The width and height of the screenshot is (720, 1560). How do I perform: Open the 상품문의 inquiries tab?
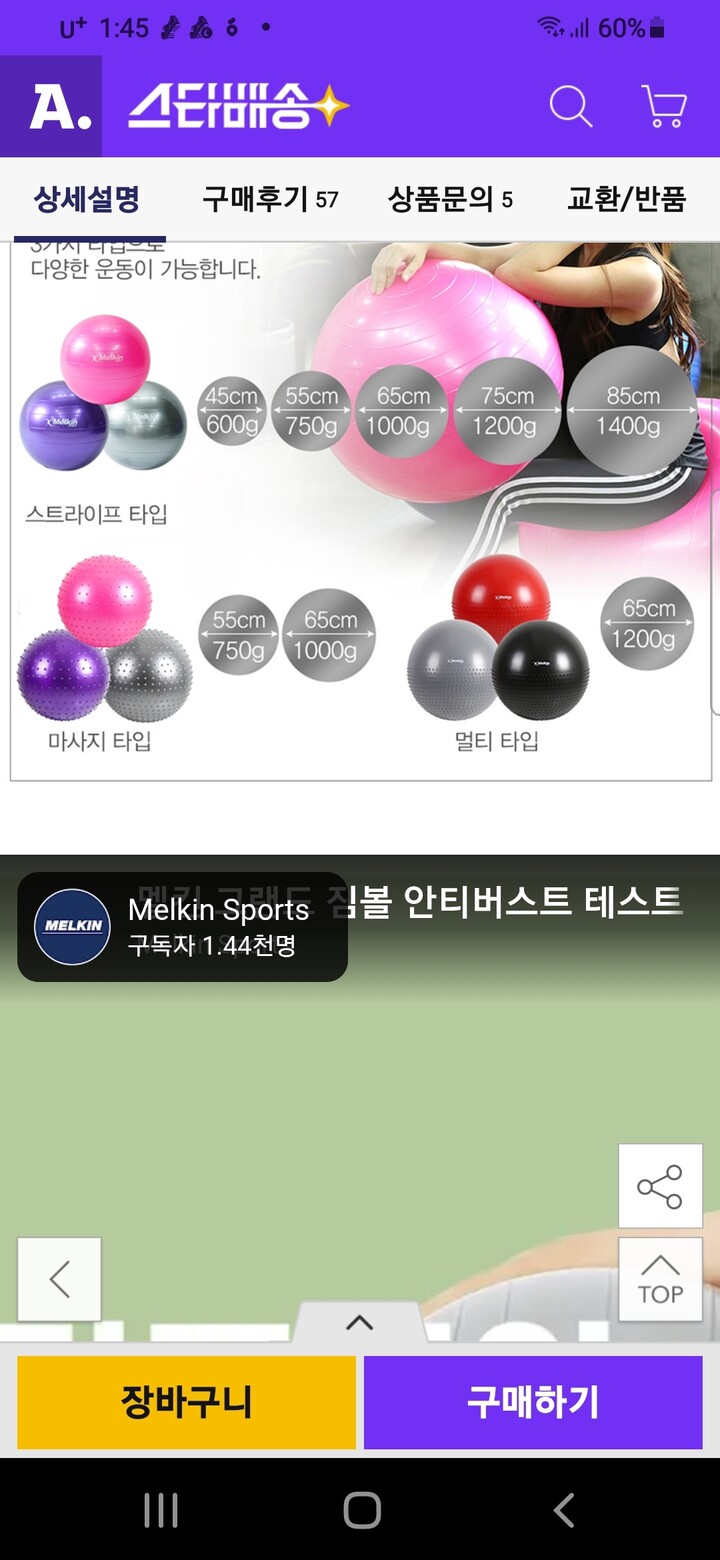450,200
